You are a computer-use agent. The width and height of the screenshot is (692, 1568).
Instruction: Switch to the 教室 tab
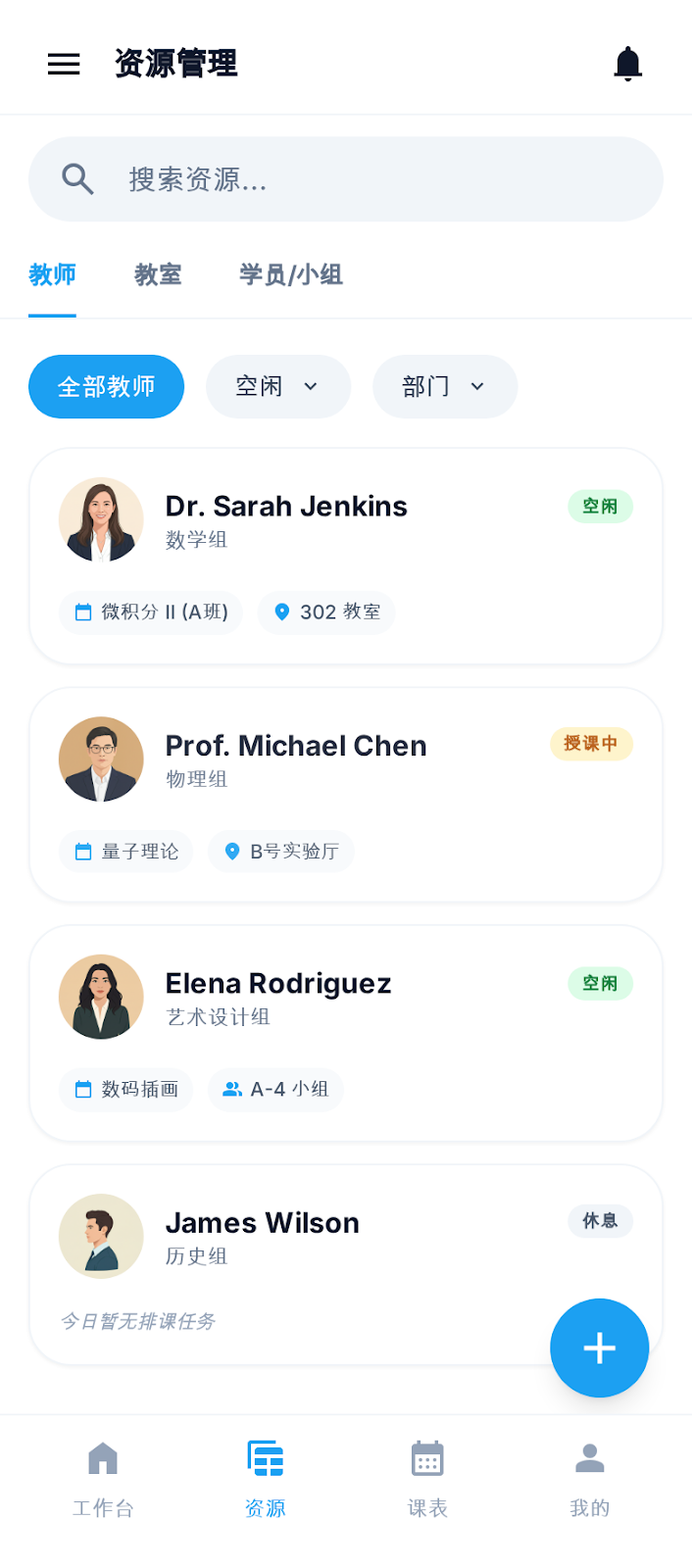pyautogui.click(x=158, y=275)
